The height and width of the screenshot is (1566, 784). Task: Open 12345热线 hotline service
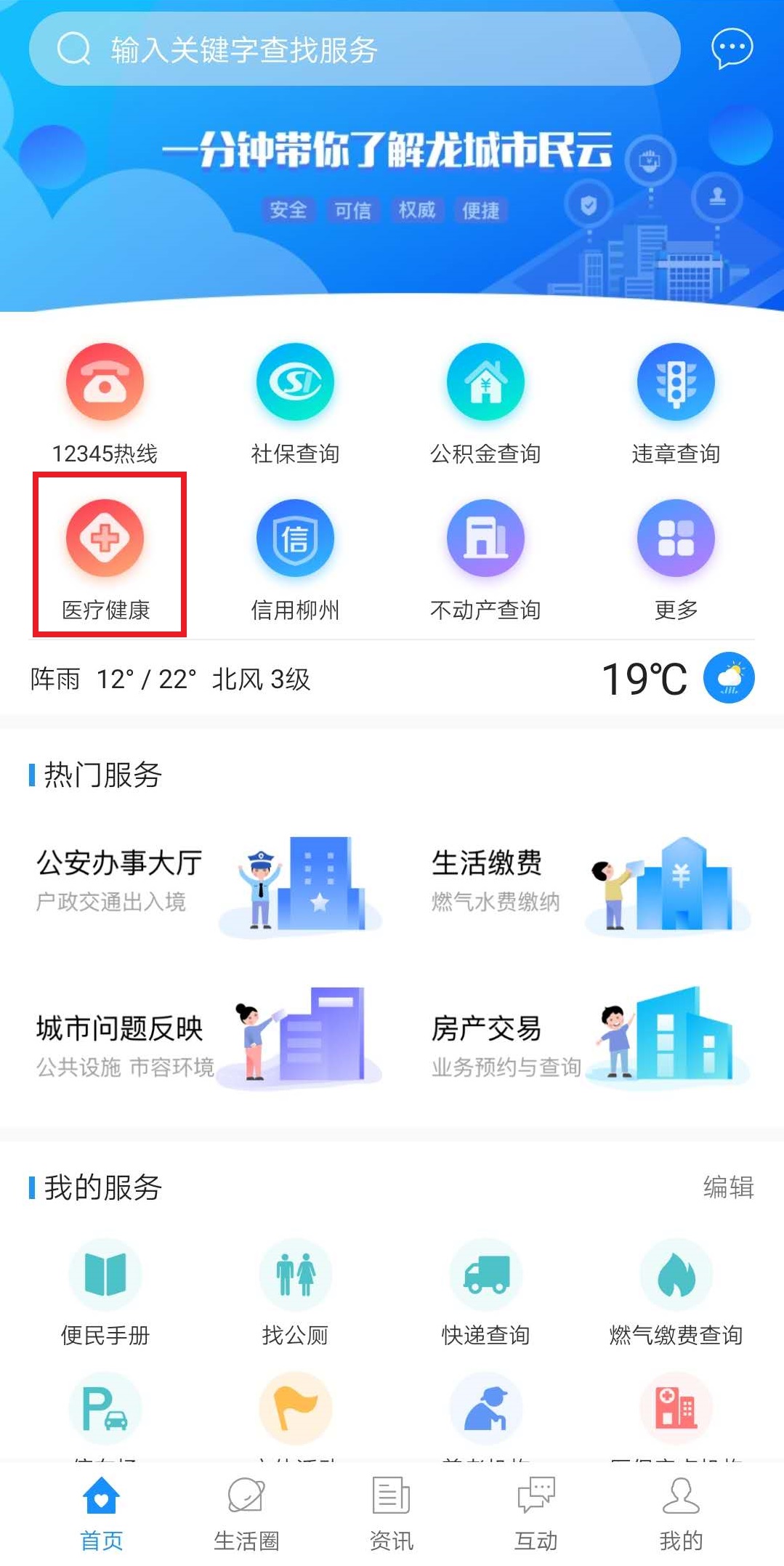pos(105,401)
